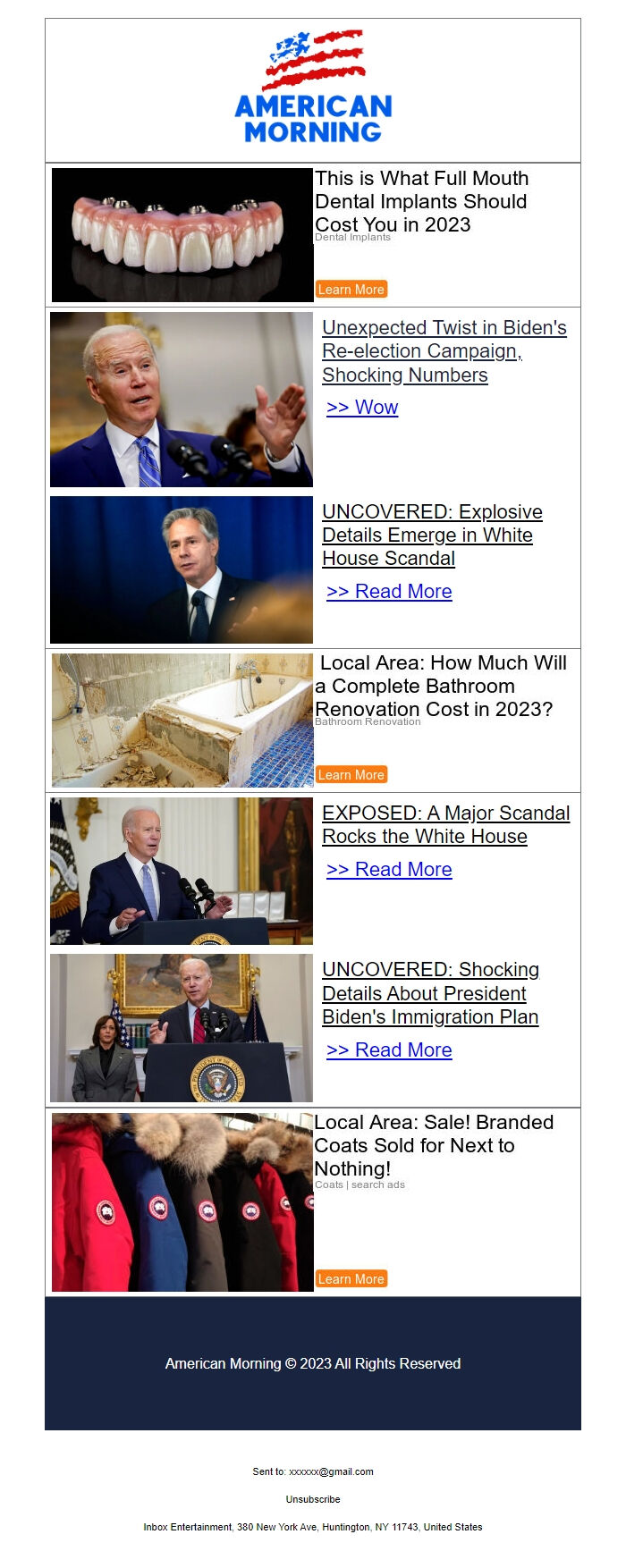Viewport: 626px width, 1568px height.
Task: Open the Biden re-election campaign headline link
Action: (x=444, y=351)
